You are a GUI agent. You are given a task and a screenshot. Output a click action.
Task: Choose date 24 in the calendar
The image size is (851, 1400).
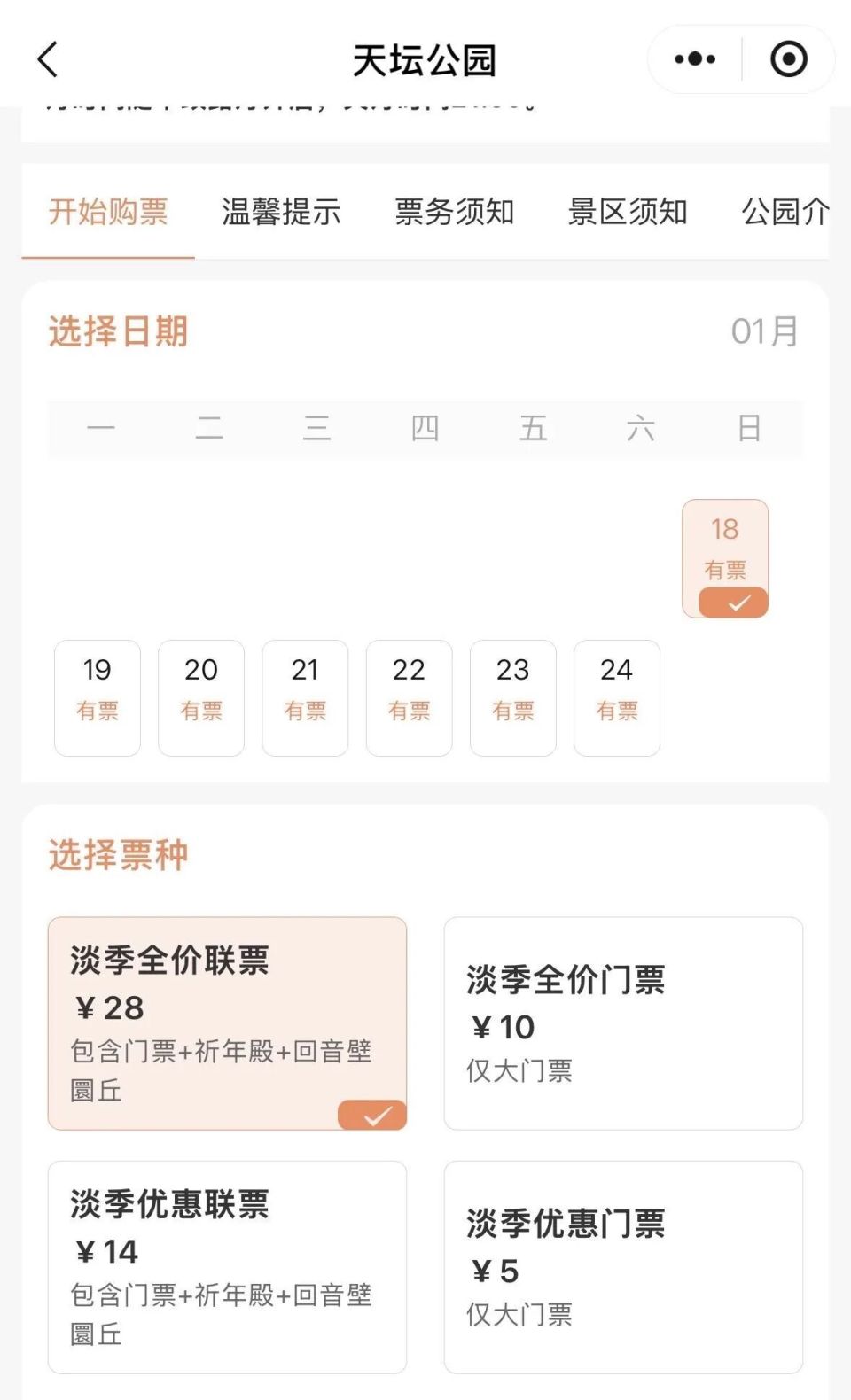[x=617, y=696]
